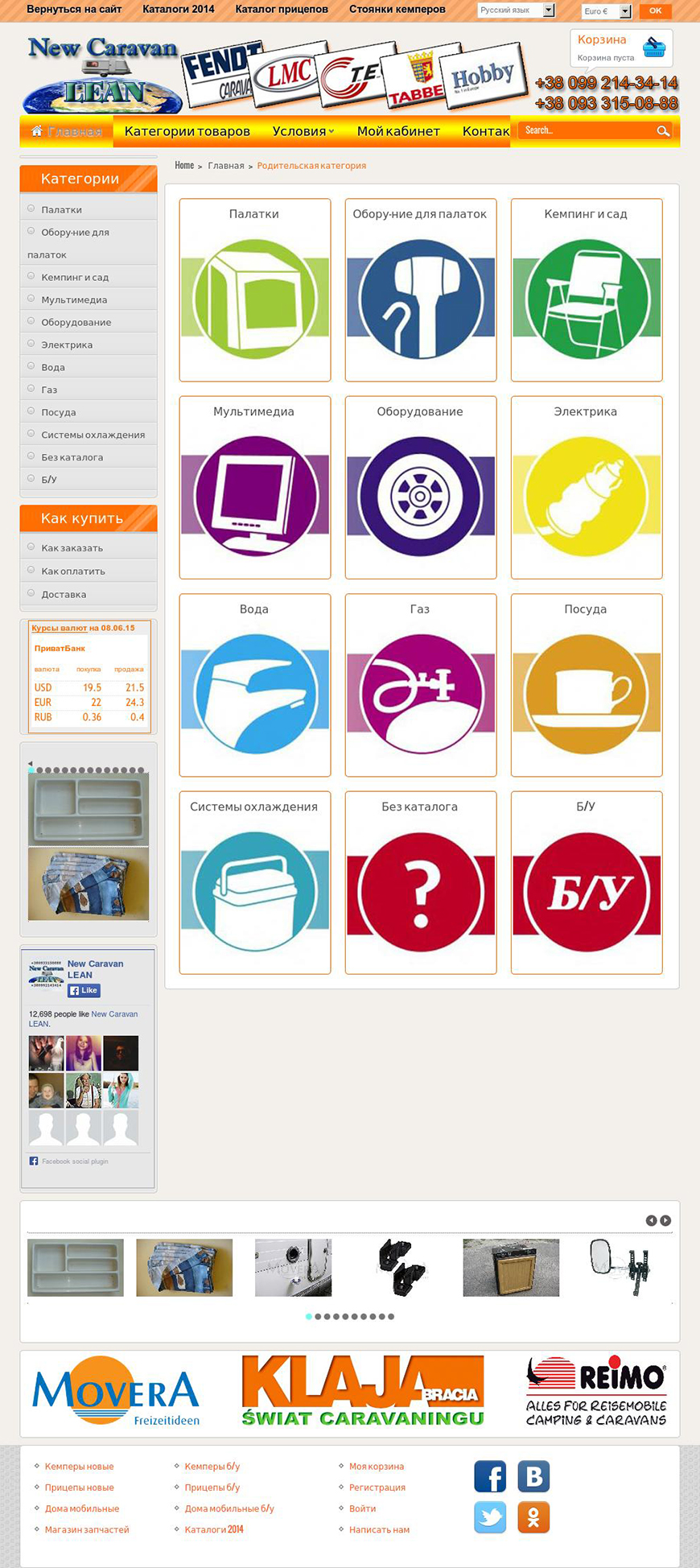700x1568 pixels.
Task: Open the Euro currency dropdown
Action: point(607,11)
